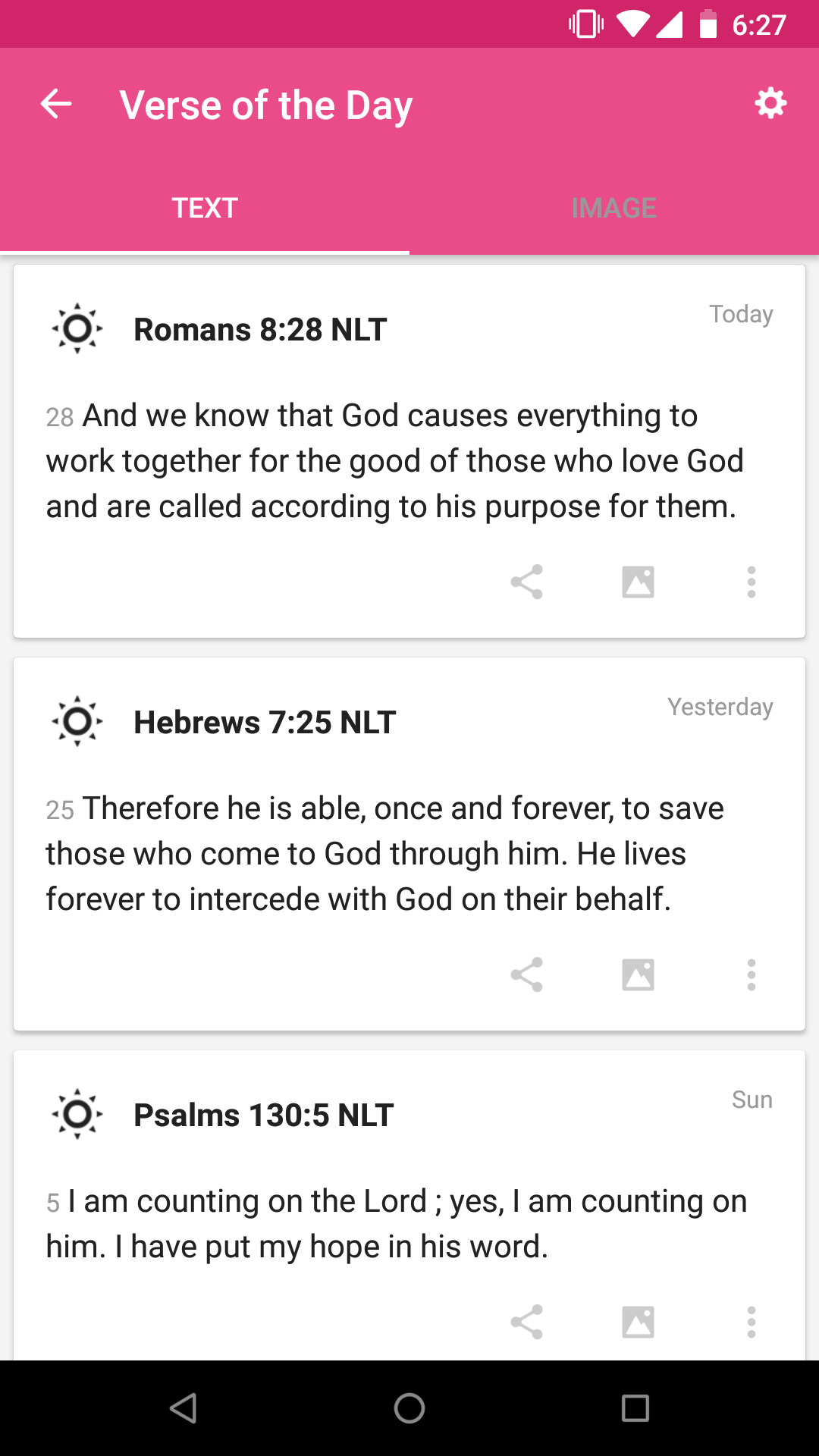This screenshot has width=819, height=1456.
Task: Select the TEXT tab
Action: pyautogui.click(x=205, y=209)
